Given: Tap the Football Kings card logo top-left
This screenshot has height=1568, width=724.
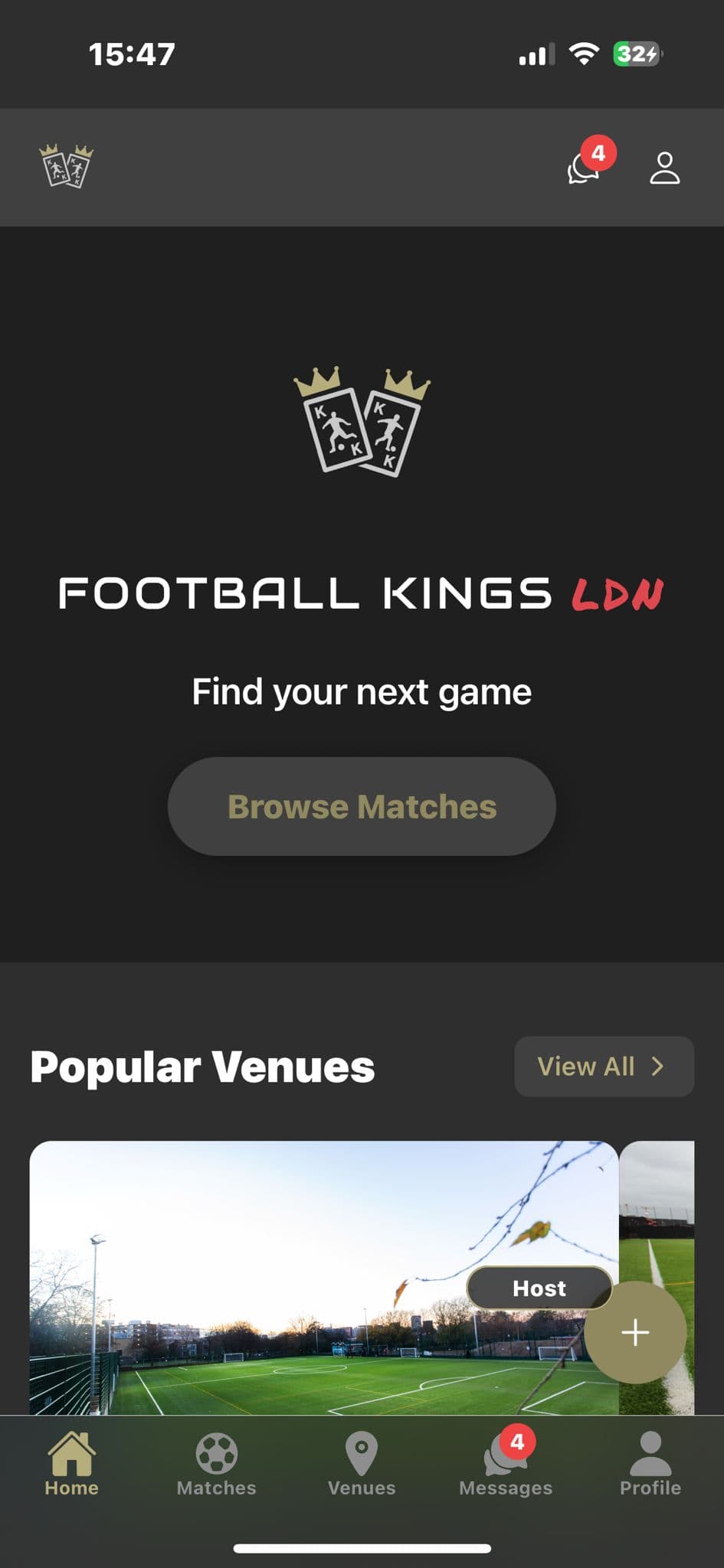Looking at the screenshot, I should (65, 168).
